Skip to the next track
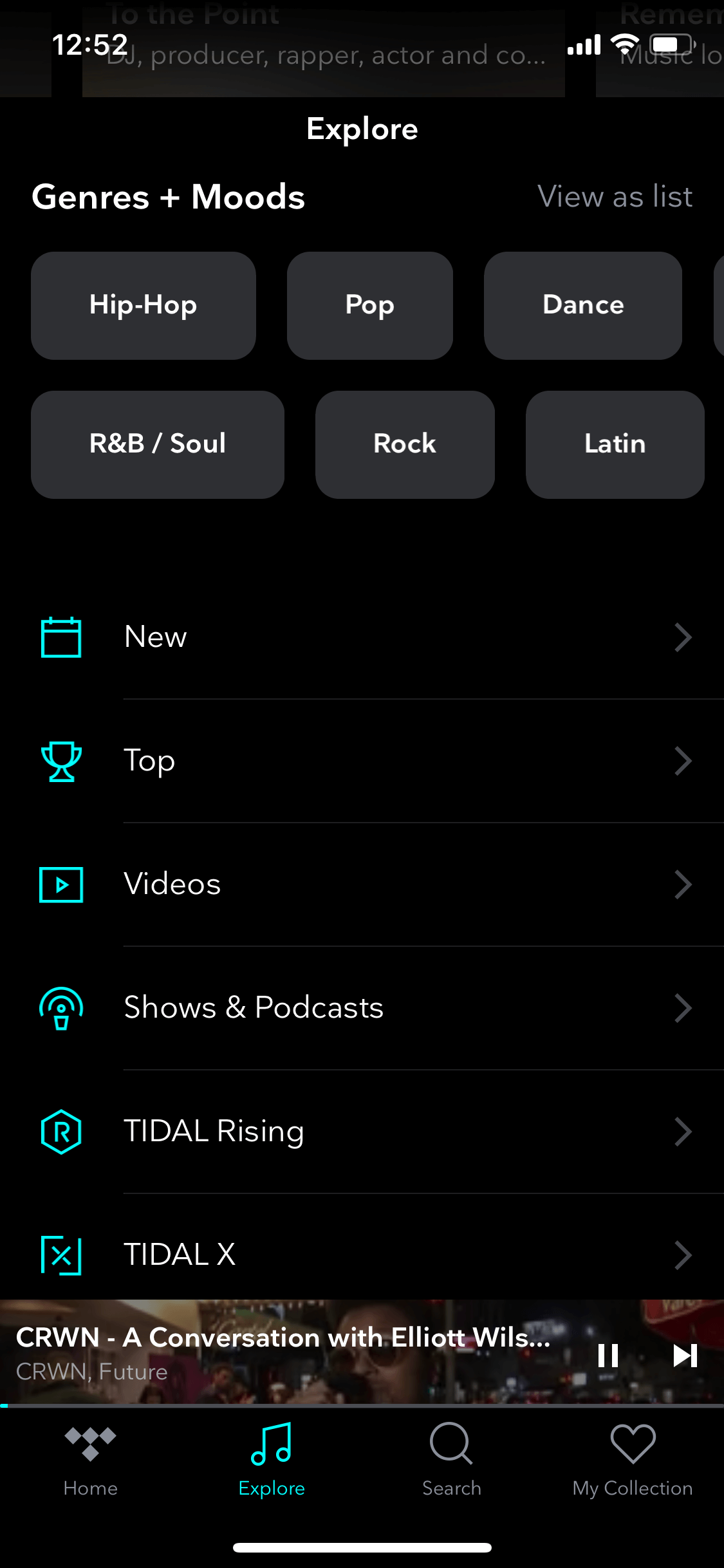 685,1355
